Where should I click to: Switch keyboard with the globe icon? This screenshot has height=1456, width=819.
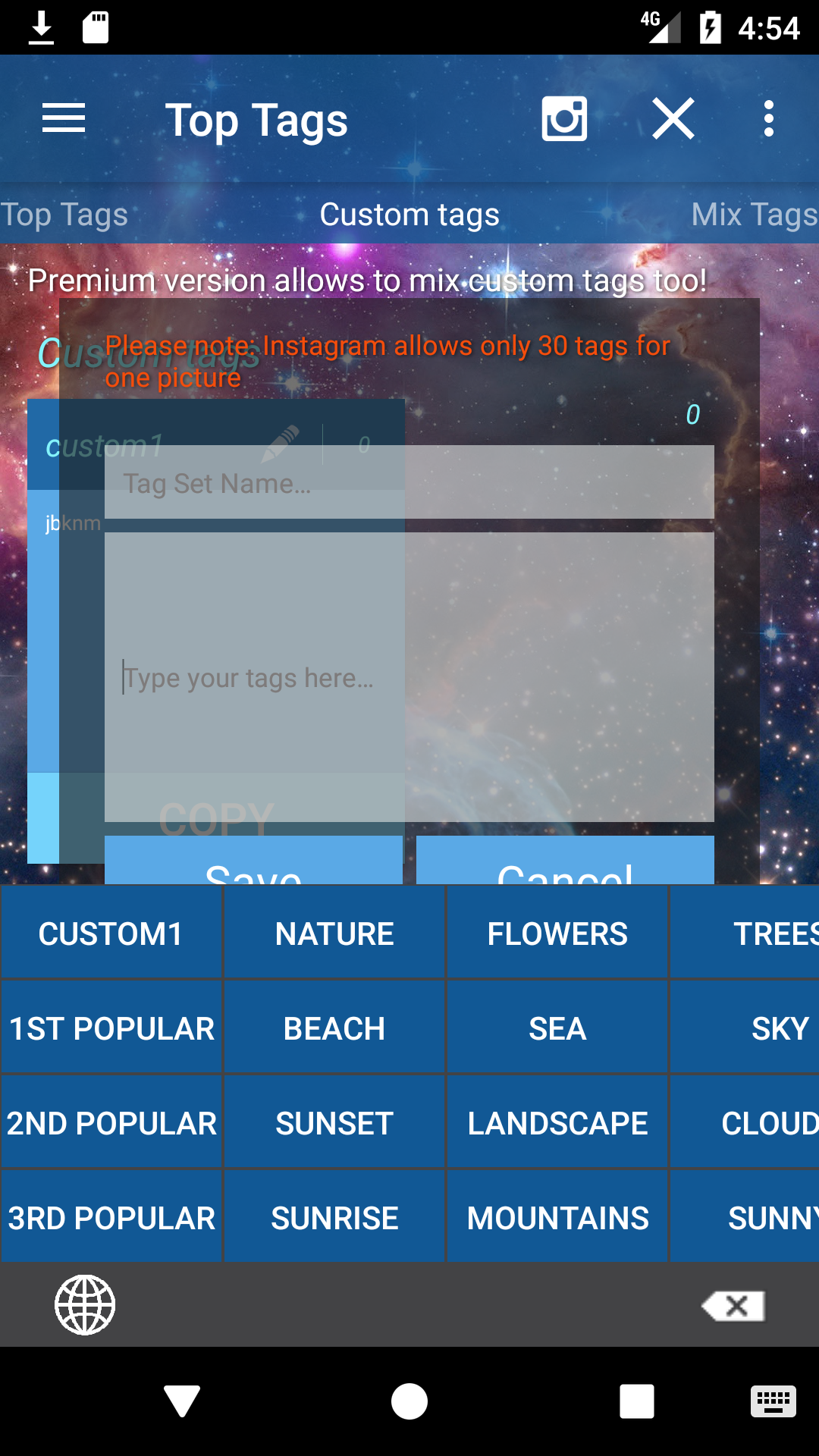tap(85, 1305)
